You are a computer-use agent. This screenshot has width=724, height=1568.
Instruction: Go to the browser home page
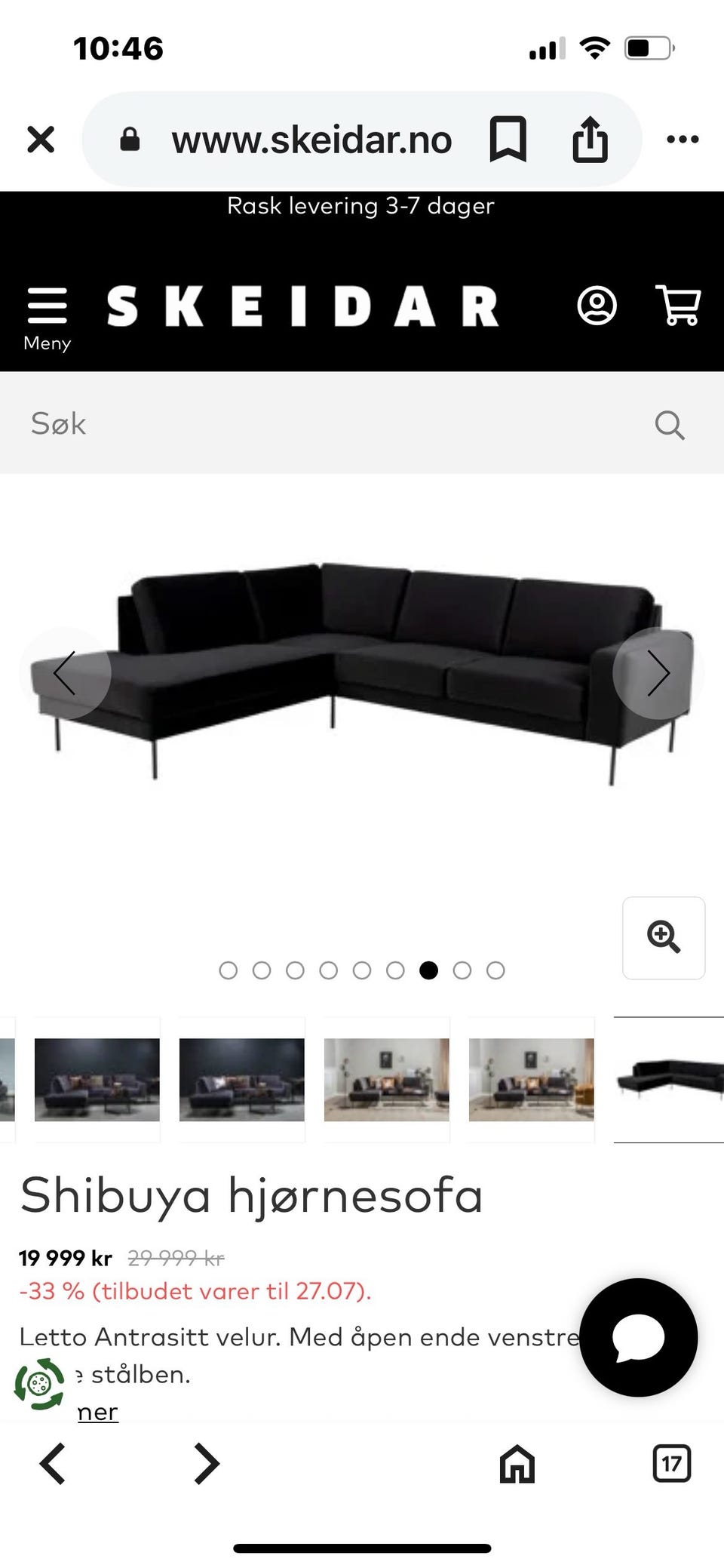[x=517, y=1464]
